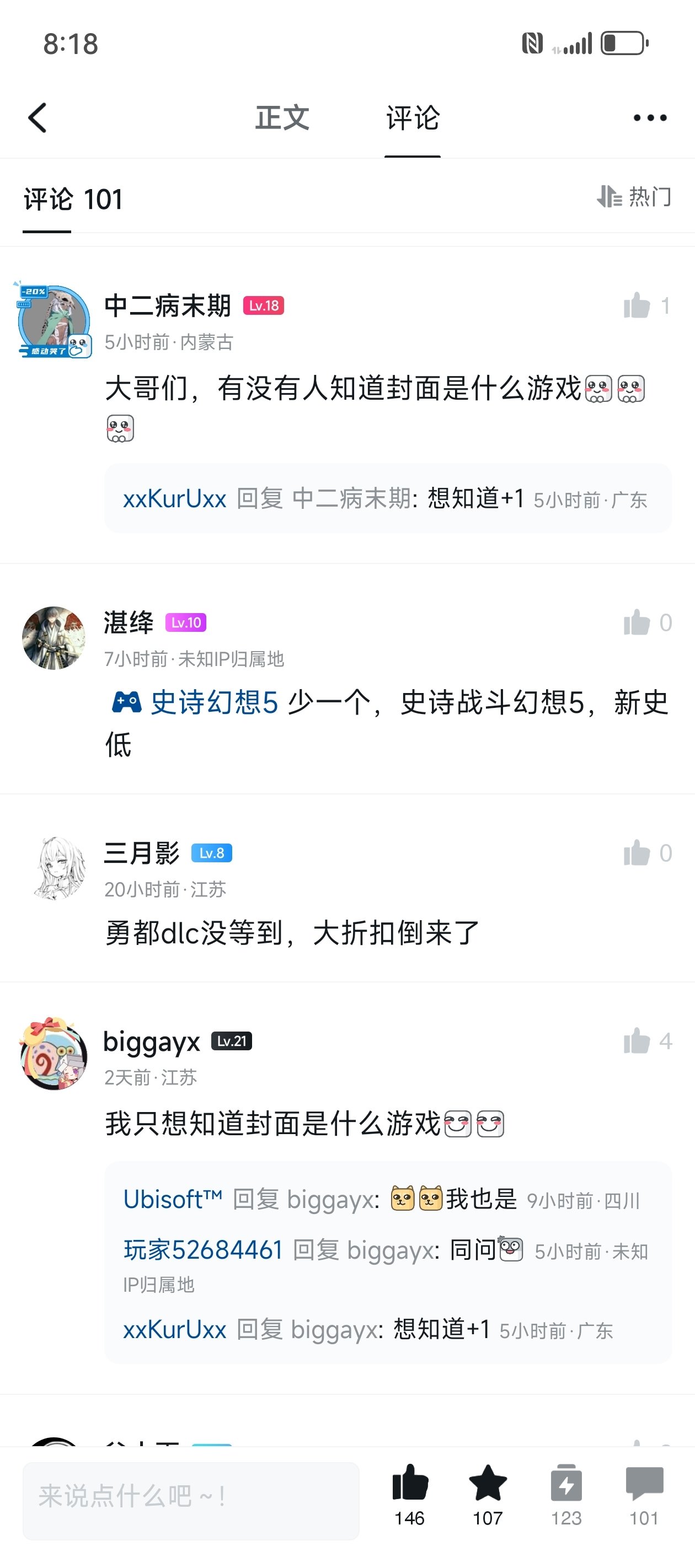Switch to the 正文 tab
Screen dimensions: 695x1568
coord(281,117)
